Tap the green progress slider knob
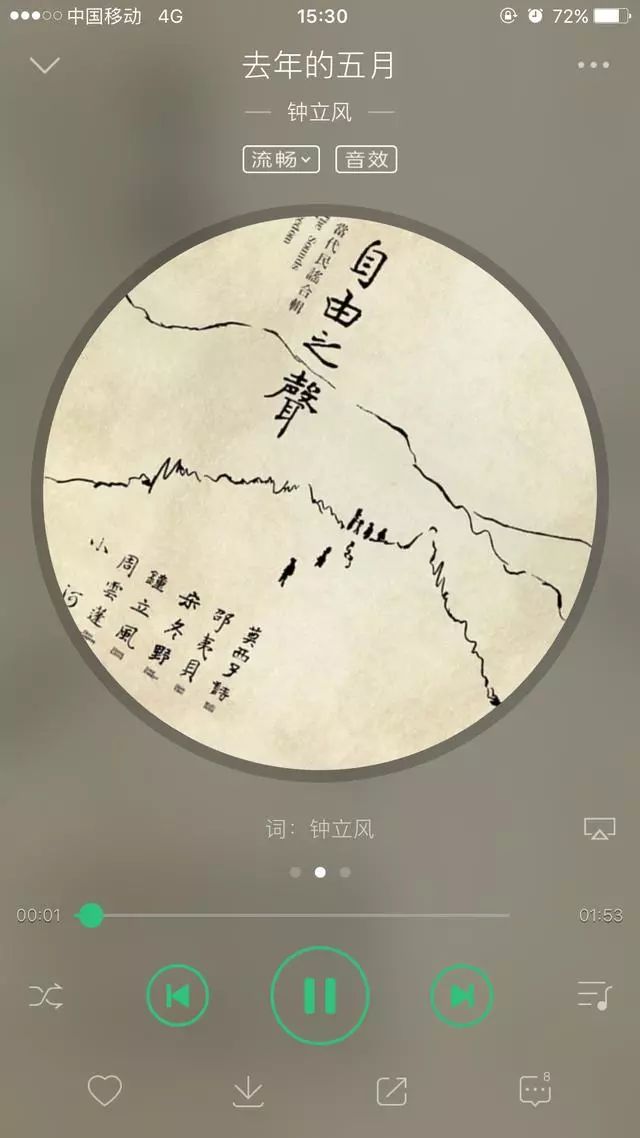Image resolution: width=640 pixels, height=1138 pixels. (90, 915)
